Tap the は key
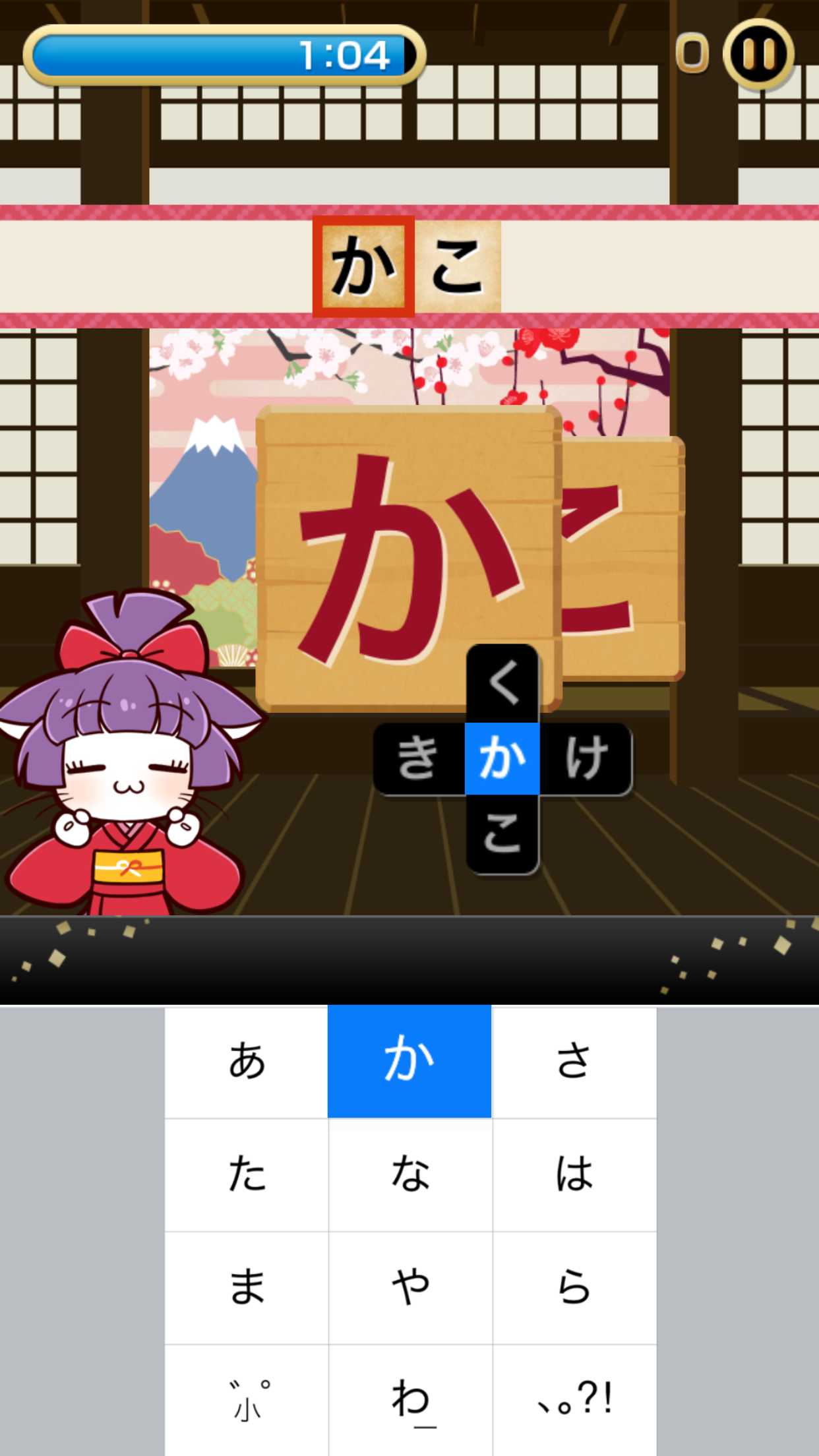Screen dimensions: 819x1456 point(574,1175)
